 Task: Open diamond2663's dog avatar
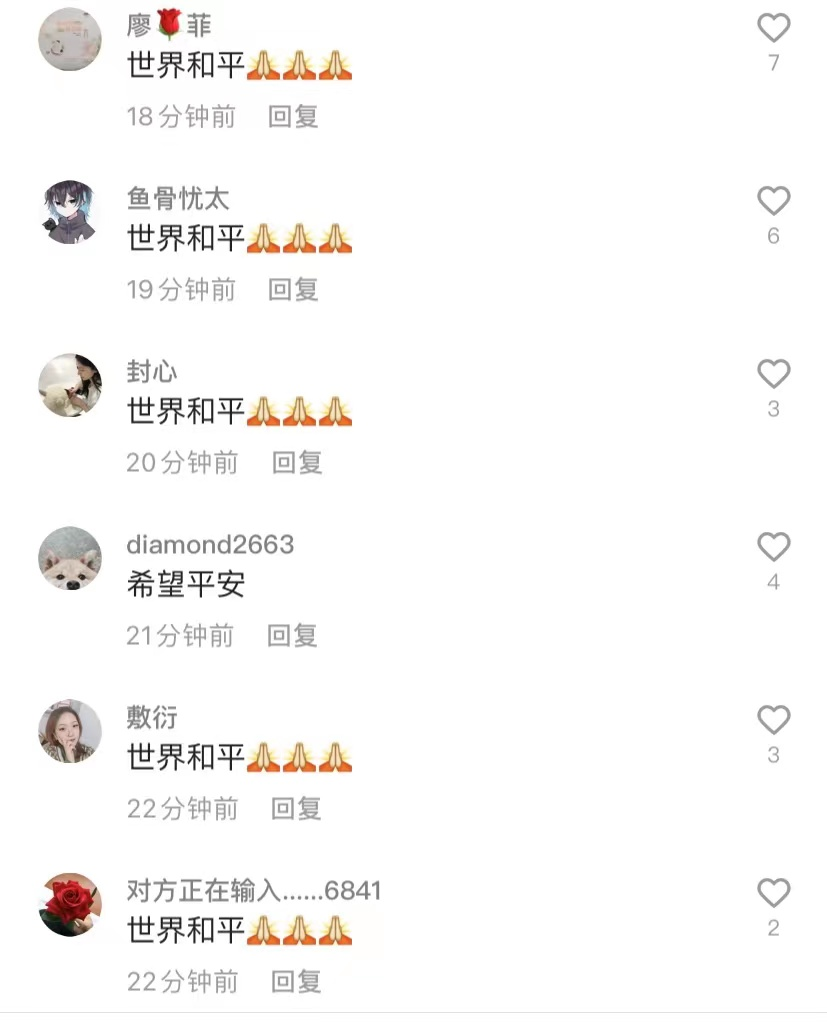[x=70, y=558]
